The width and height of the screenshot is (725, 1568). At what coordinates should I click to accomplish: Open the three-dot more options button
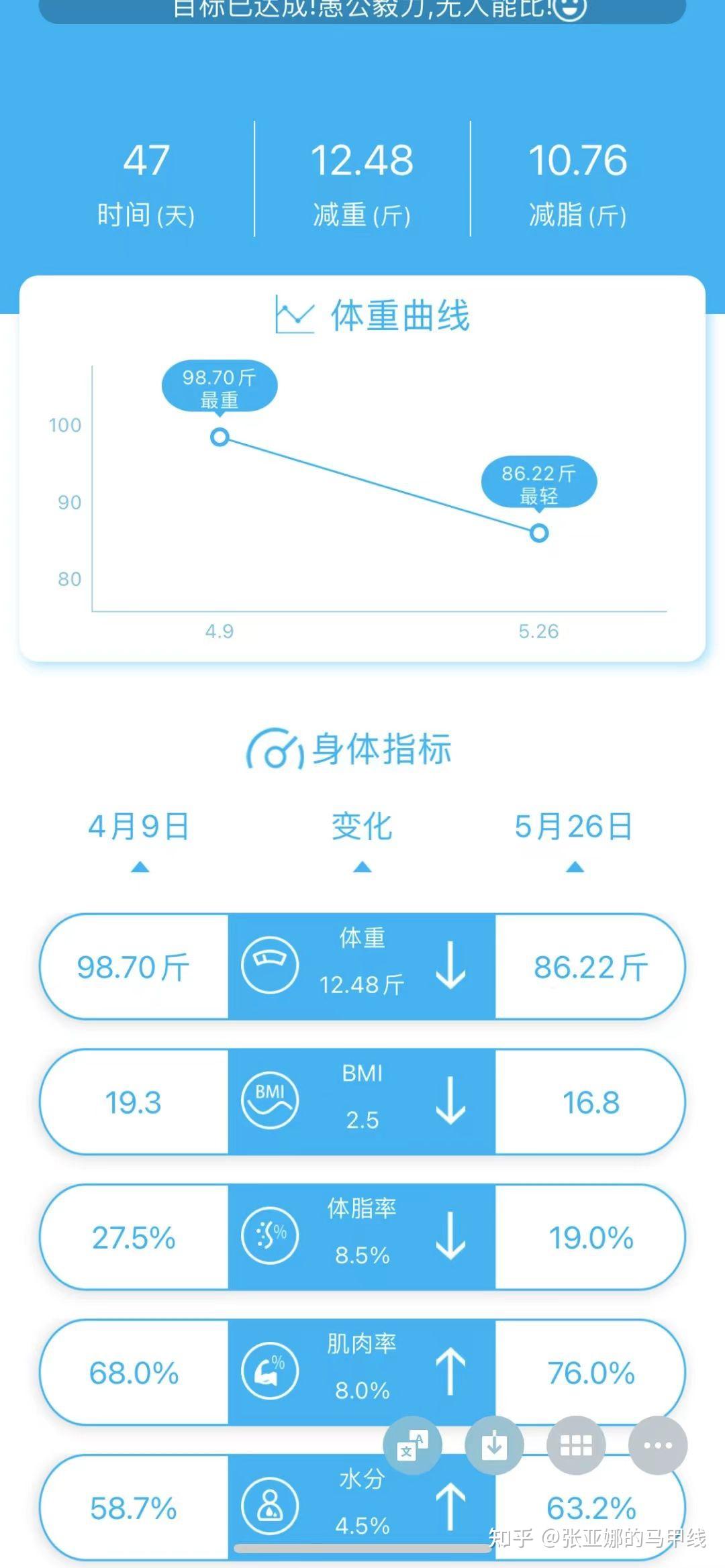tap(658, 1445)
